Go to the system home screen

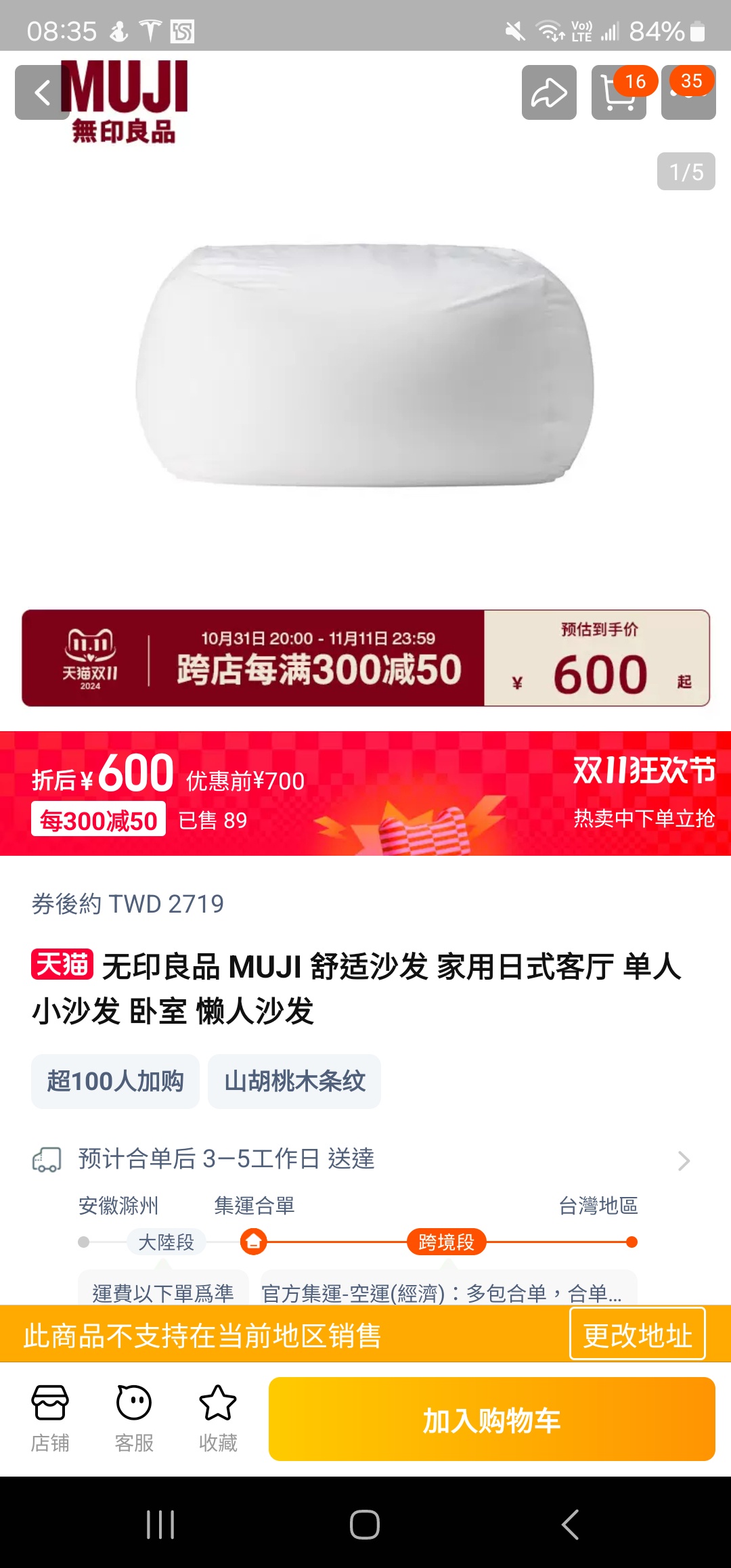click(x=365, y=1525)
